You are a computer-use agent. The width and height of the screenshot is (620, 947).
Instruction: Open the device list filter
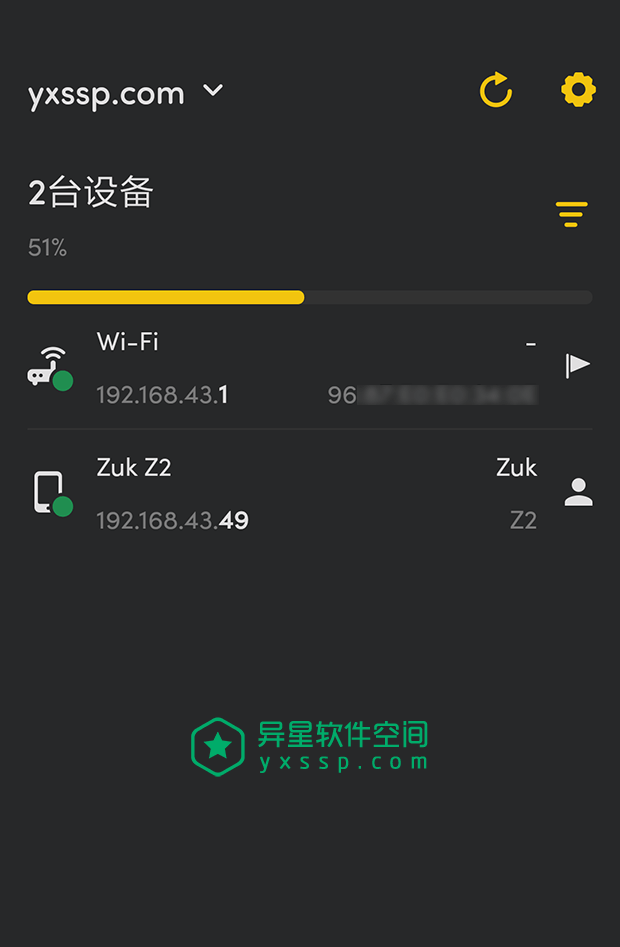pos(571,214)
